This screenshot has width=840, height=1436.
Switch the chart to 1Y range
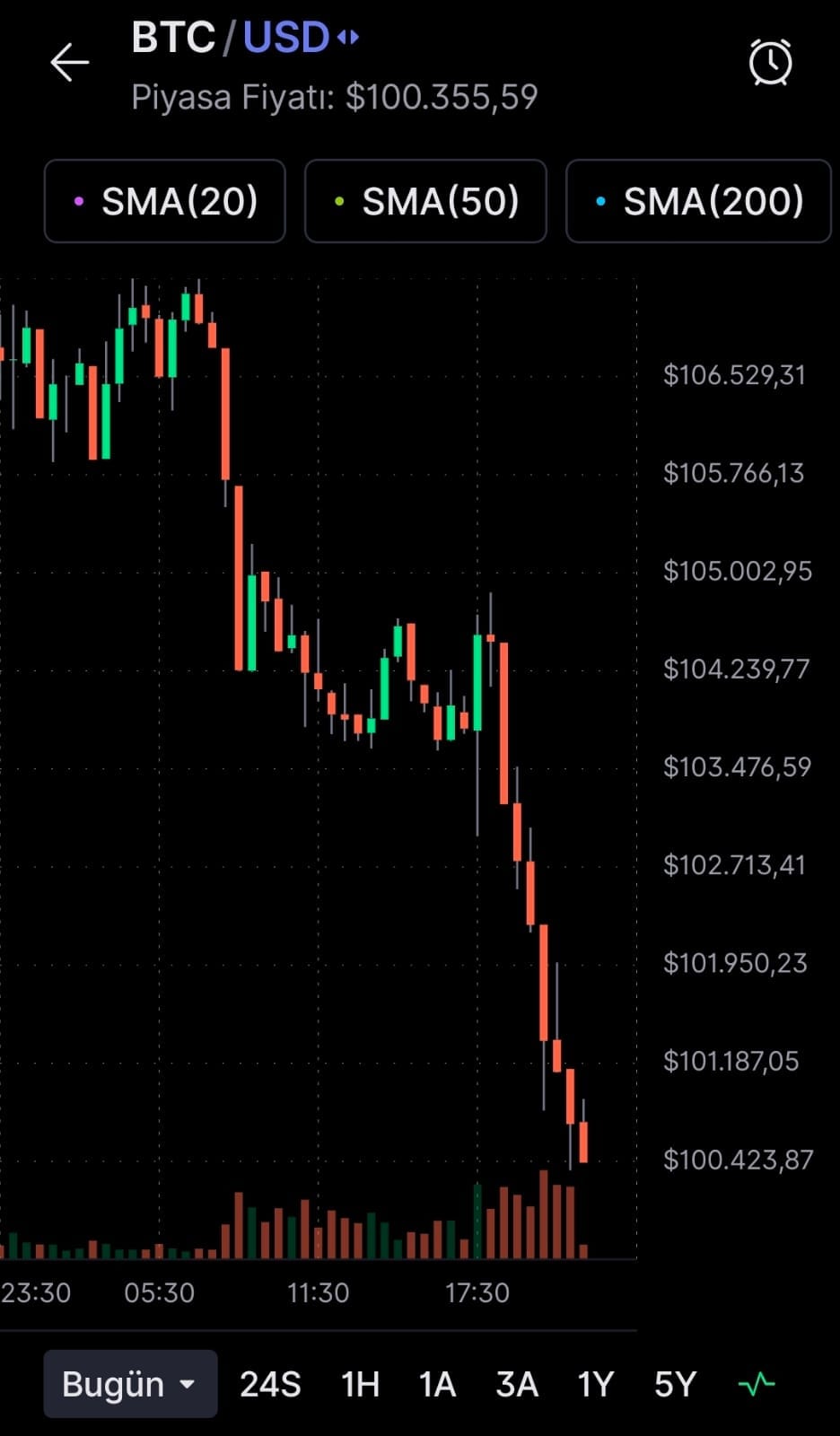click(x=595, y=1384)
